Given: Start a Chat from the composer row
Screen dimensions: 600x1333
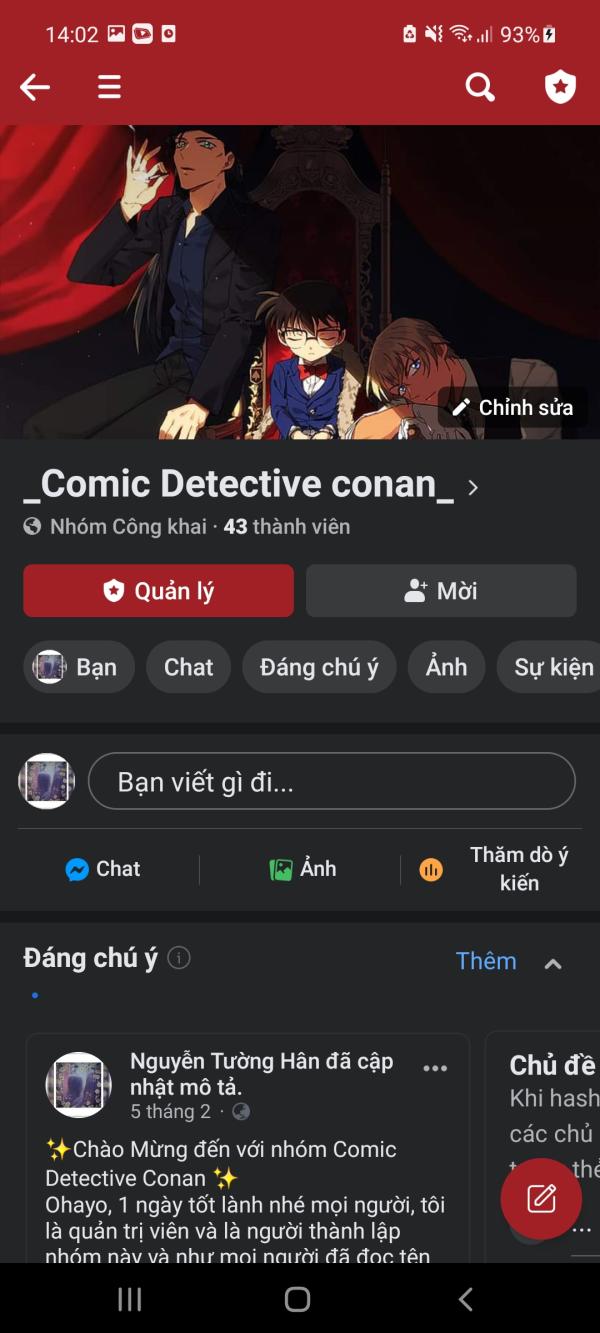Looking at the screenshot, I should 103,869.
